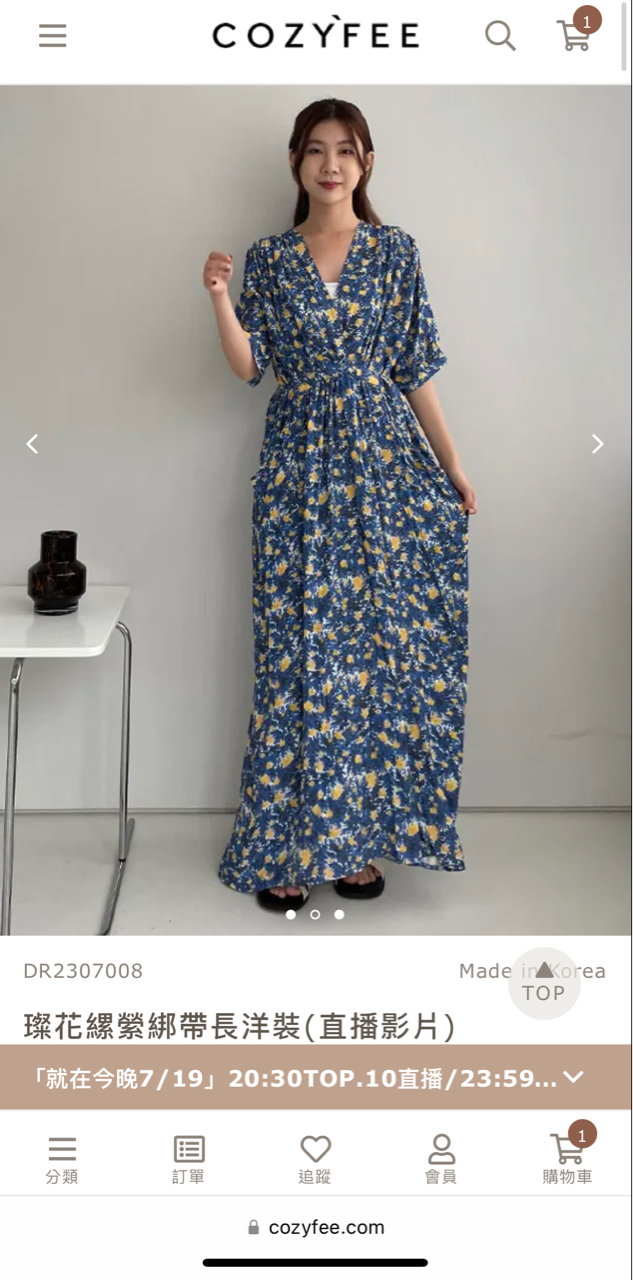Open the 購物車 cart tab

568,1158
